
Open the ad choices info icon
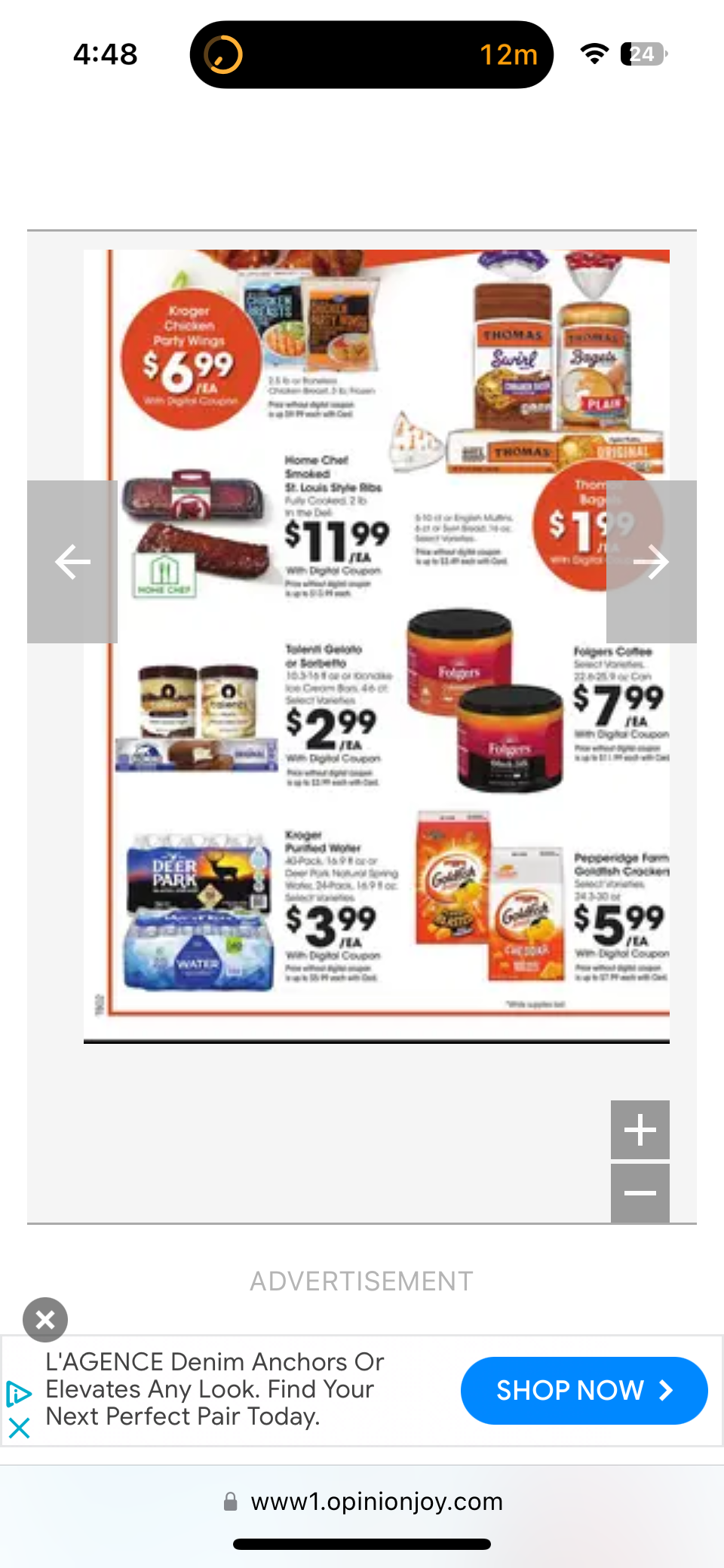(19, 1394)
